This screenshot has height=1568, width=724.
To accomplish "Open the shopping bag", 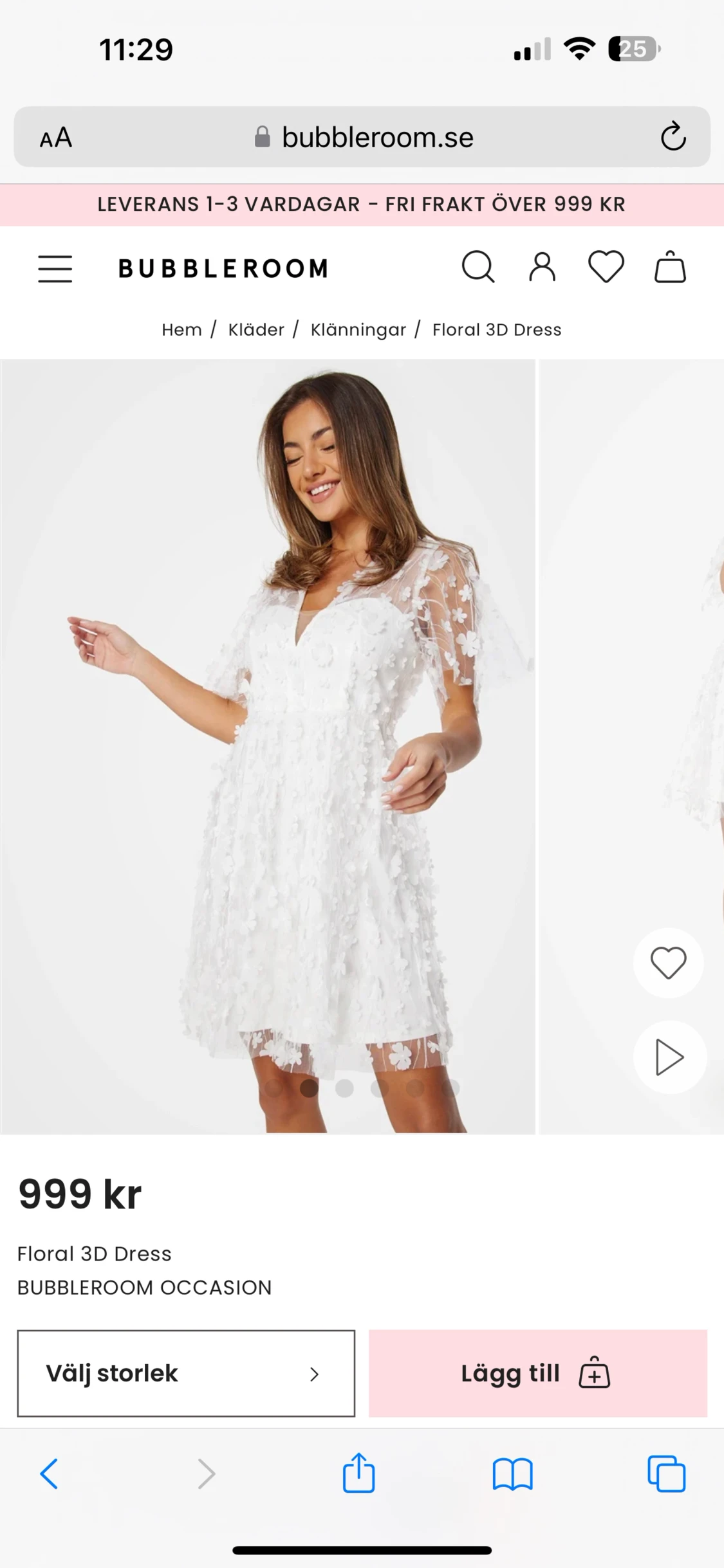I will pyautogui.click(x=670, y=267).
